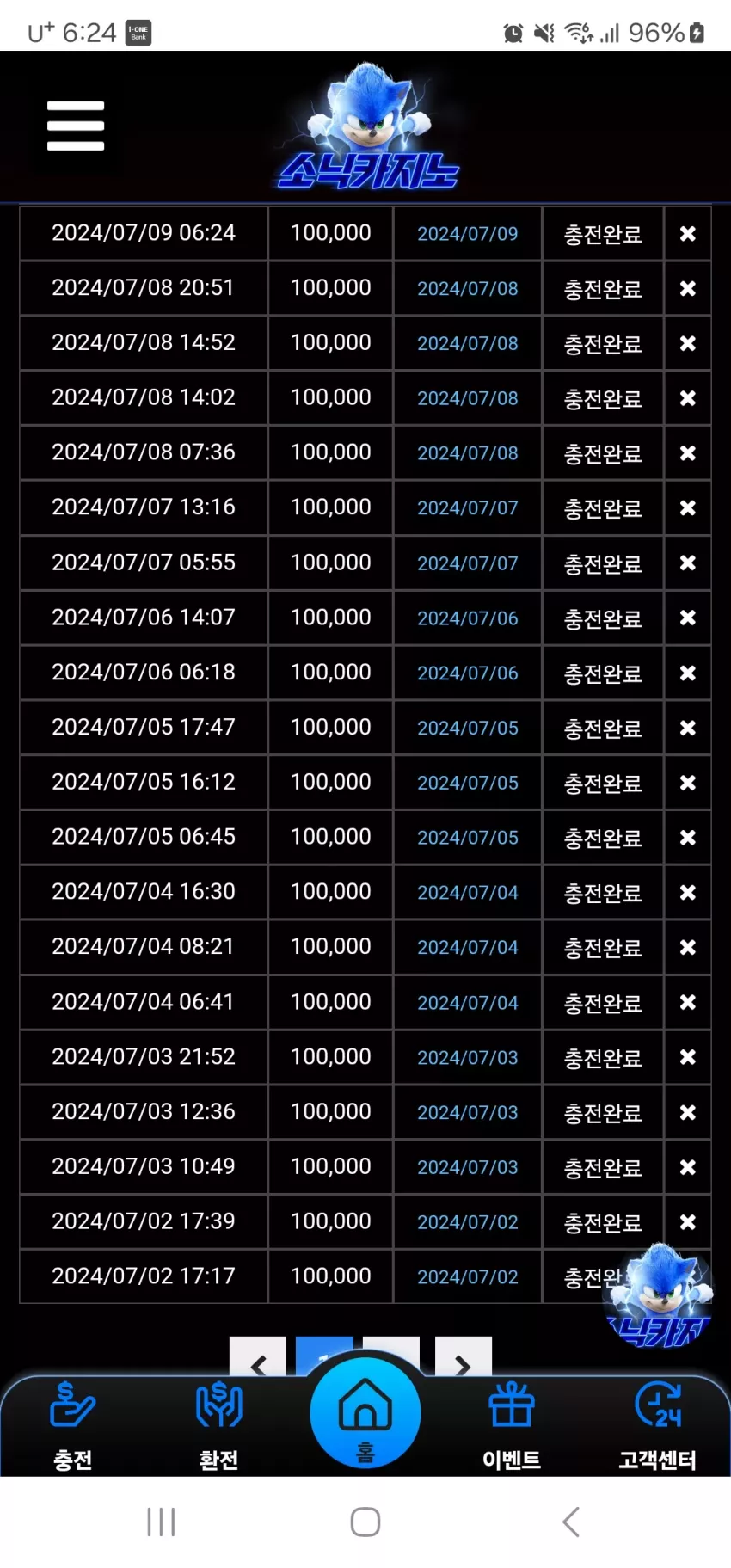Delete the 2024/07/03 21:52 record

coord(687,1057)
